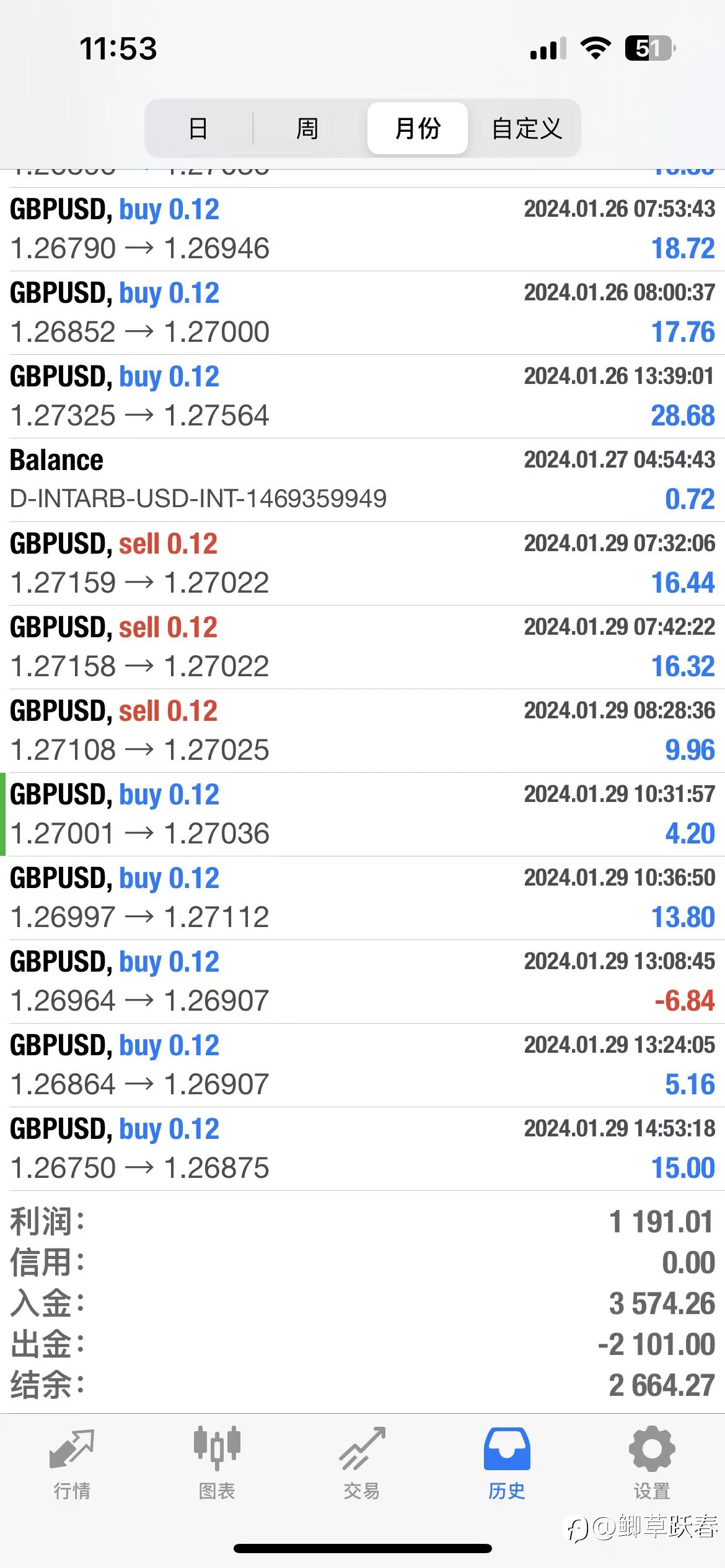The image size is (725, 1568).
Task: Show details of the trade with 13.80 profit
Action: (362, 898)
